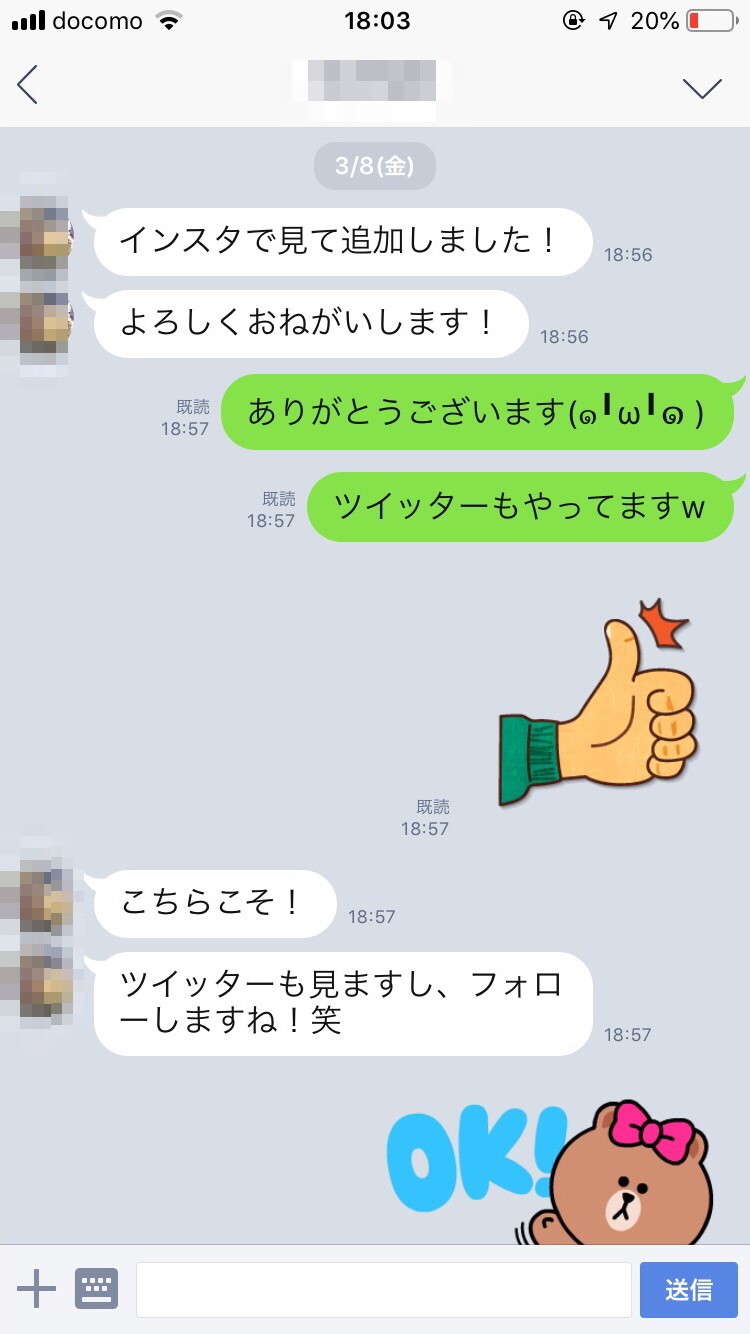Open the keyboard icon beside the plus
Viewport: 750px width, 1334px height.
96,1289
